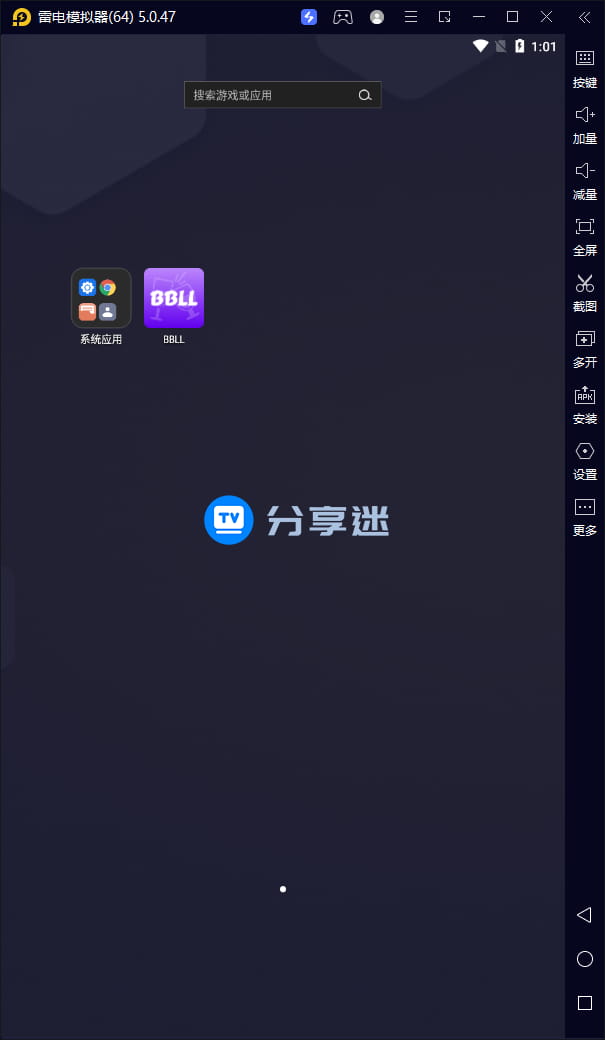Screen dimensions: 605x1040
Task: Open the 多开 multi-instance tool
Action: pyautogui.click(x=585, y=348)
